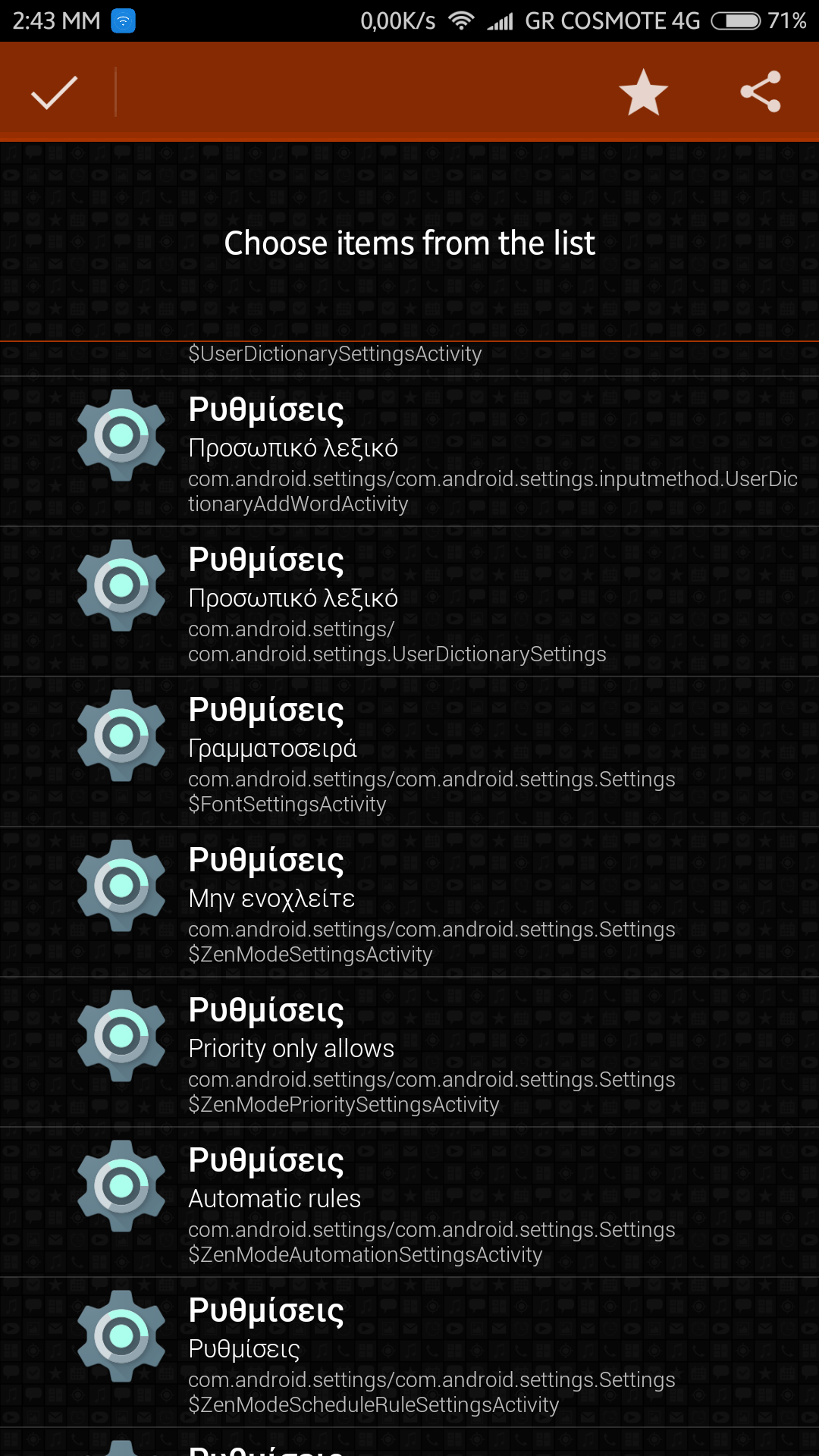
Task: Select the ZenModeScheduleRuleSettingsActivity item
Action: pos(409,1353)
